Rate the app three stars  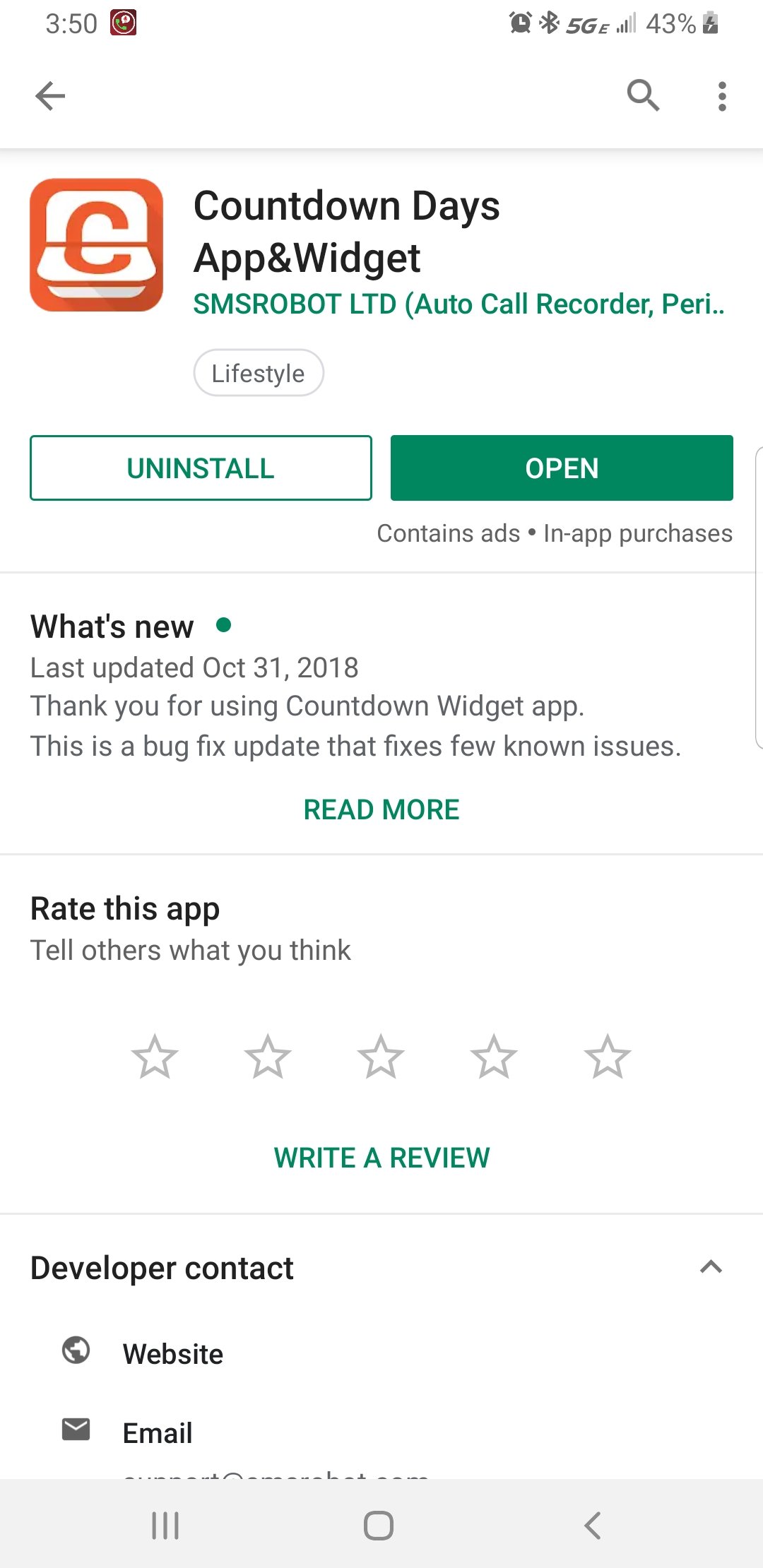pos(381,1057)
